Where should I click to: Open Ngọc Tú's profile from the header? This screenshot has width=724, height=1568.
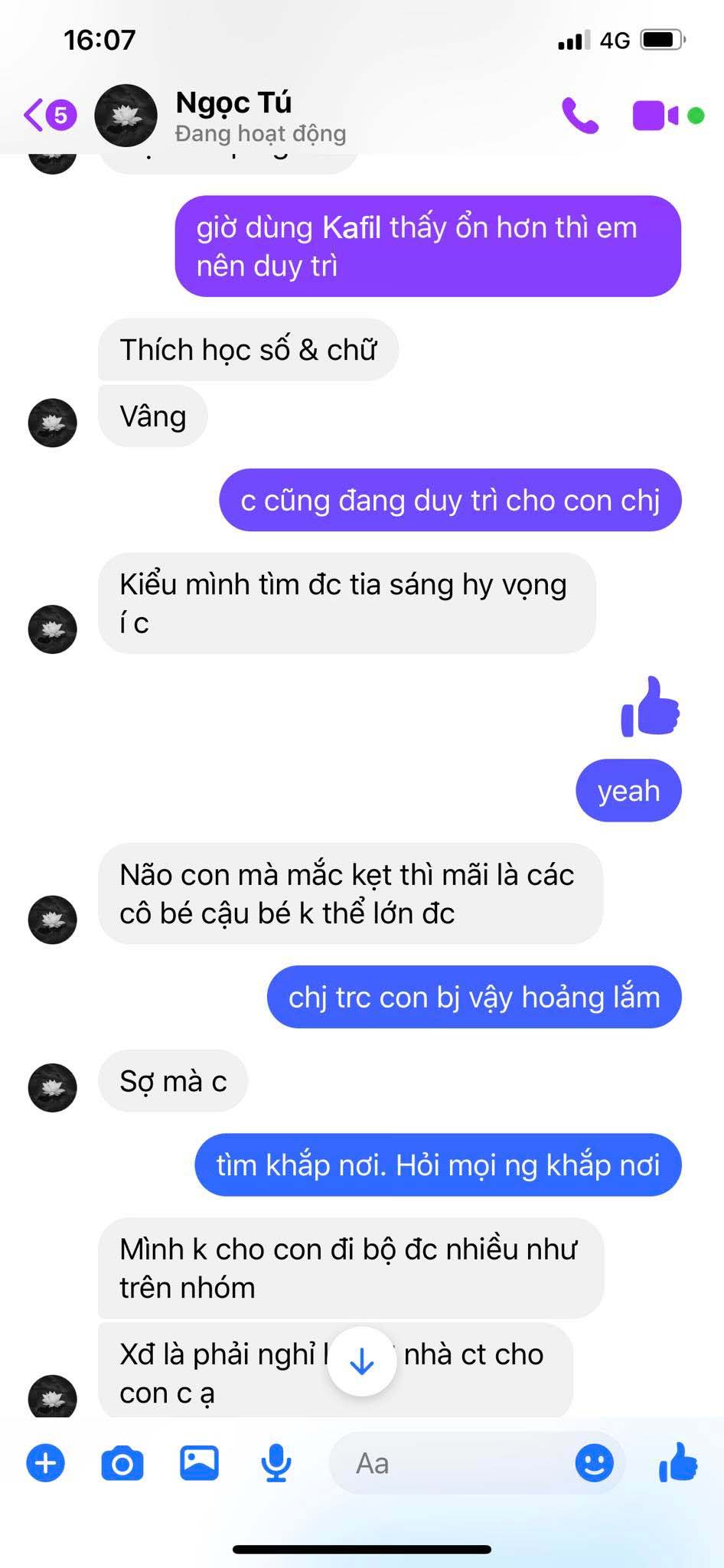[233, 116]
